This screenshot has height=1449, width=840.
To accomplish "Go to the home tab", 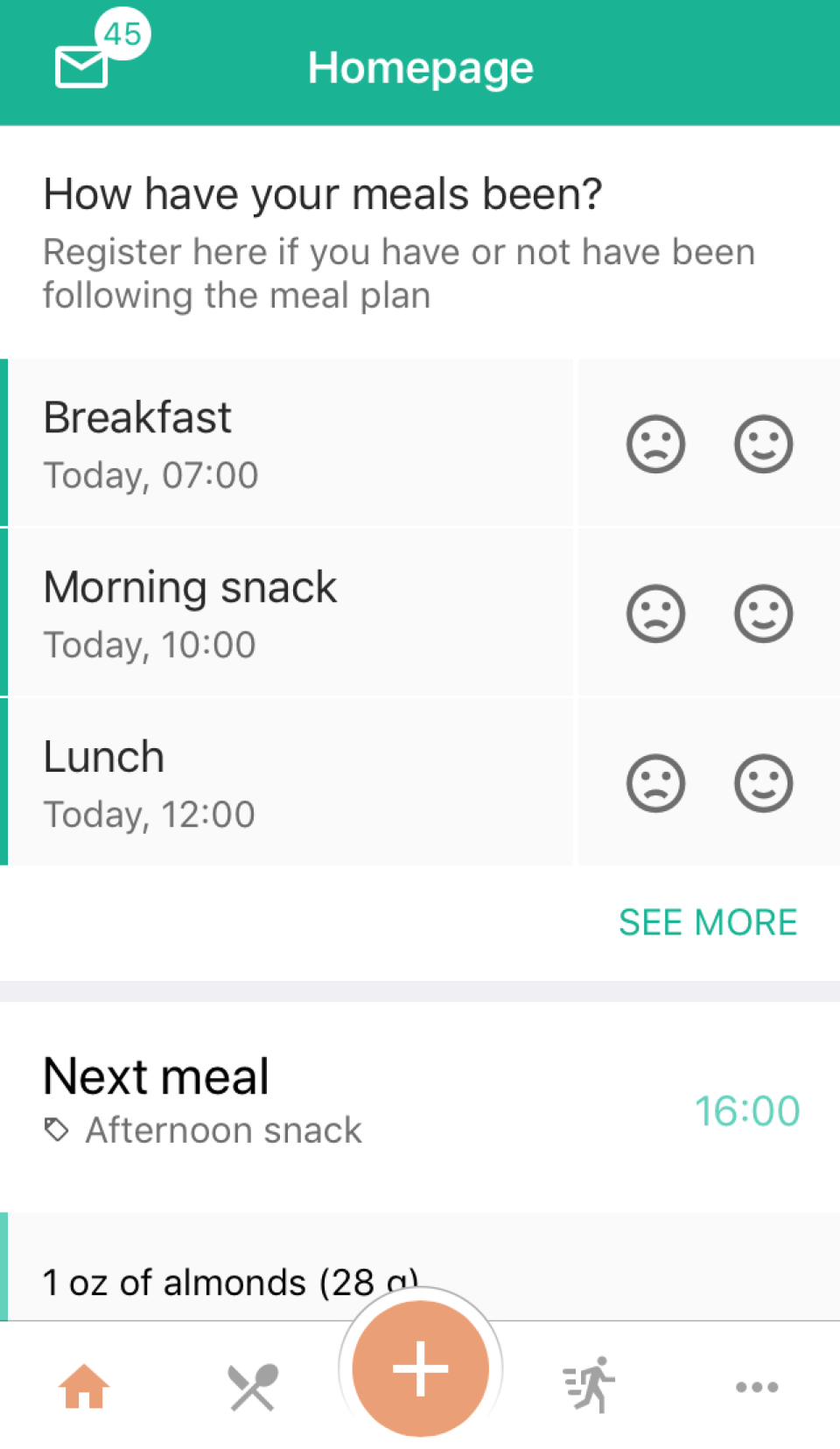I will click(84, 1387).
